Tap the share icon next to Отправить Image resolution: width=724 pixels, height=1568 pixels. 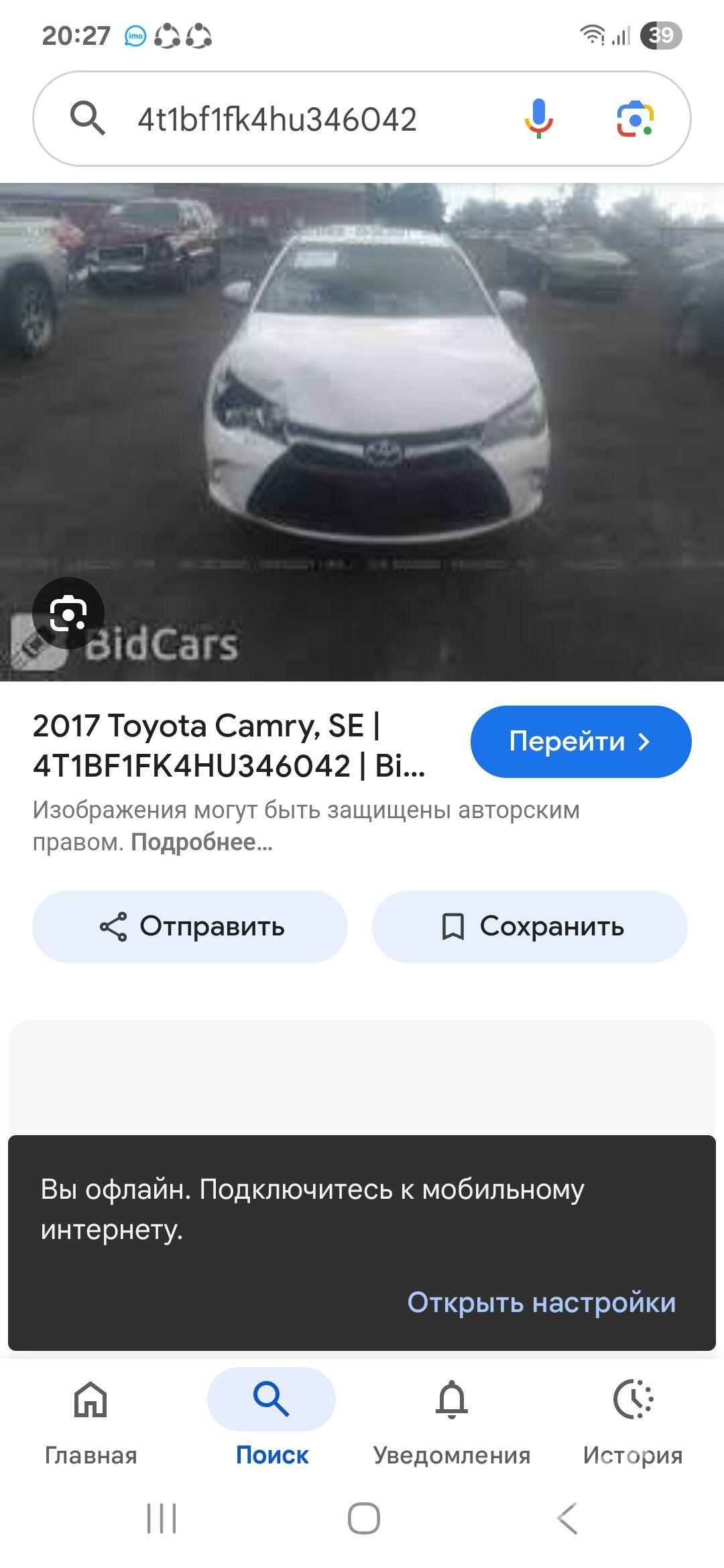(x=115, y=927)
